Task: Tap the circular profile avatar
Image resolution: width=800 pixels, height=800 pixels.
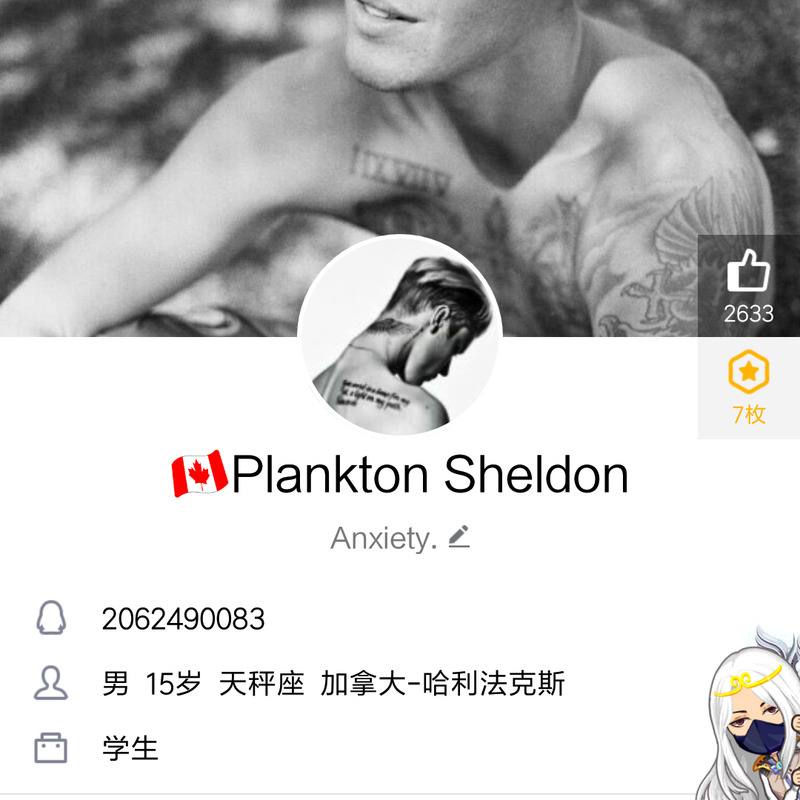Action: click(400, 336)
